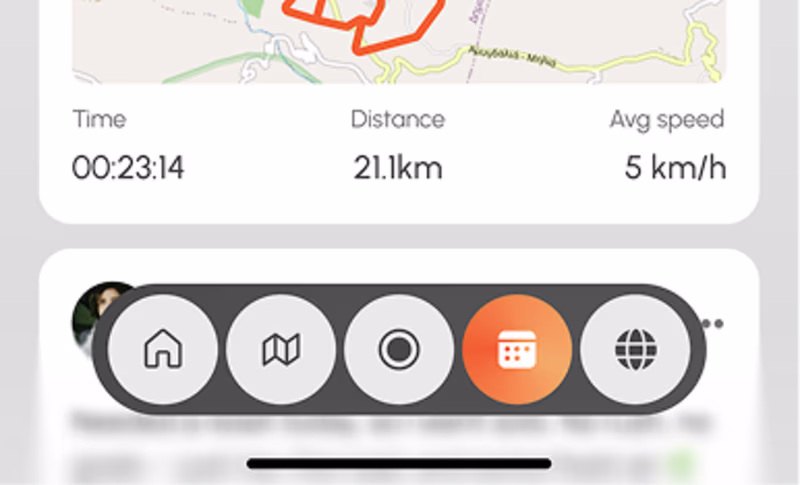Open the post's overflow menu dots

[x=714, y=324]
